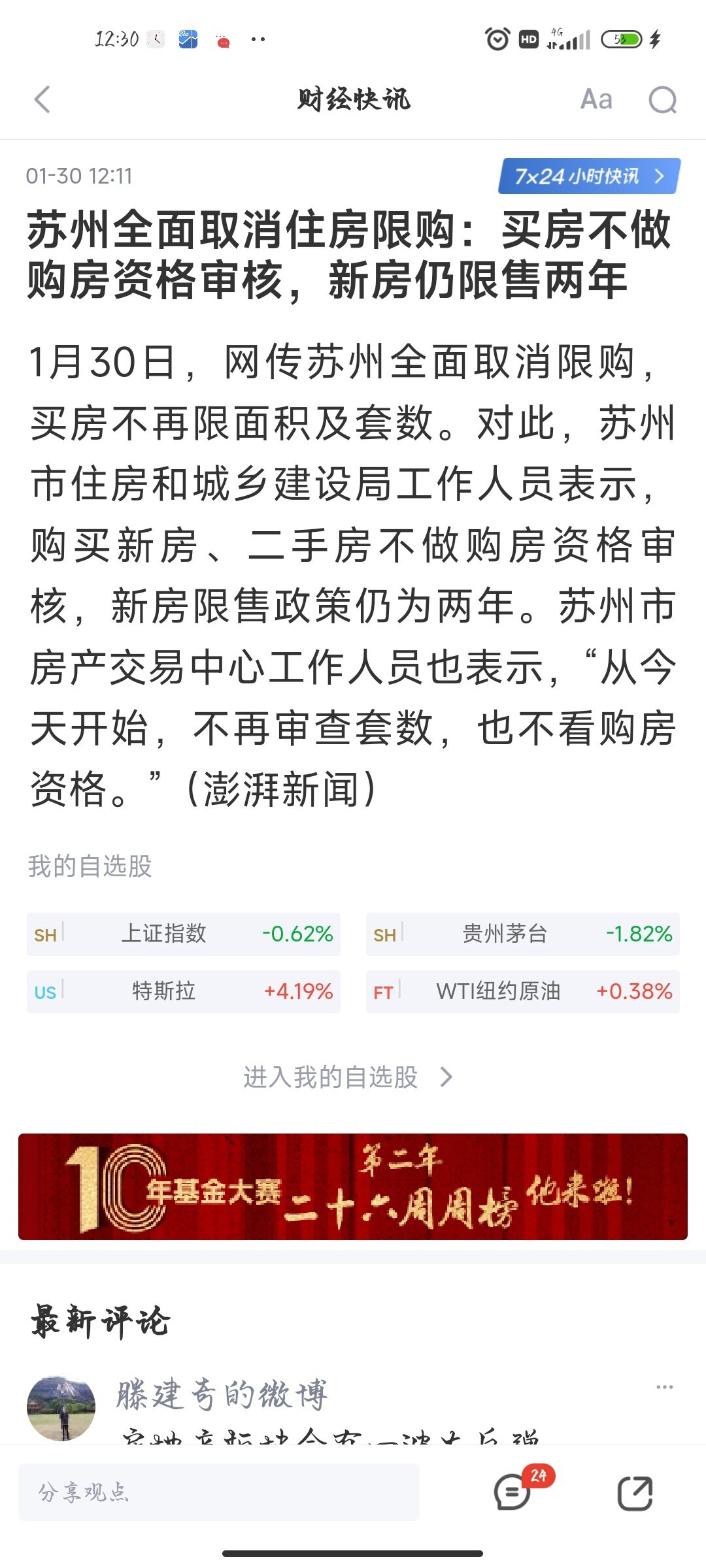Go back using the top-left arrow
This screenshot has width=706, height=1568.
[42, 100]
